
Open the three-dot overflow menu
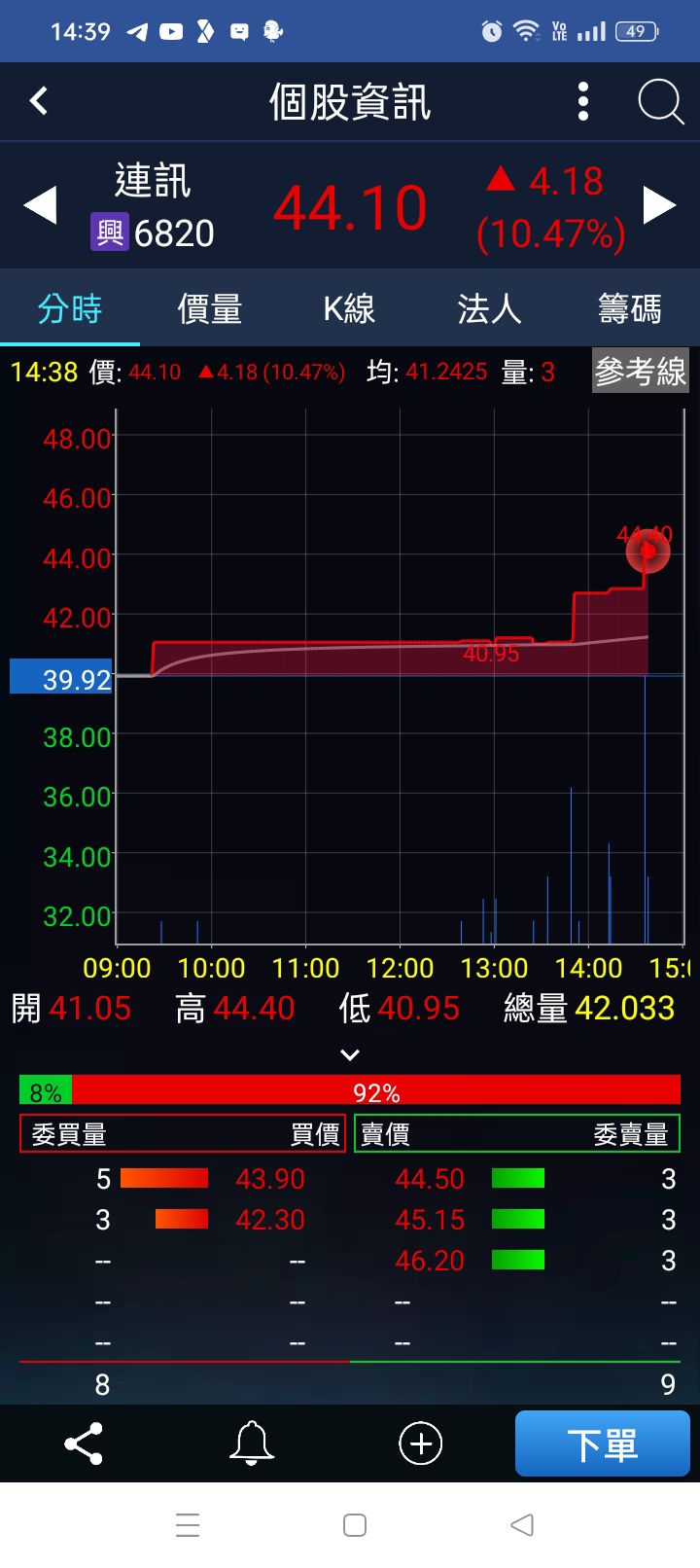pos(583,101)
